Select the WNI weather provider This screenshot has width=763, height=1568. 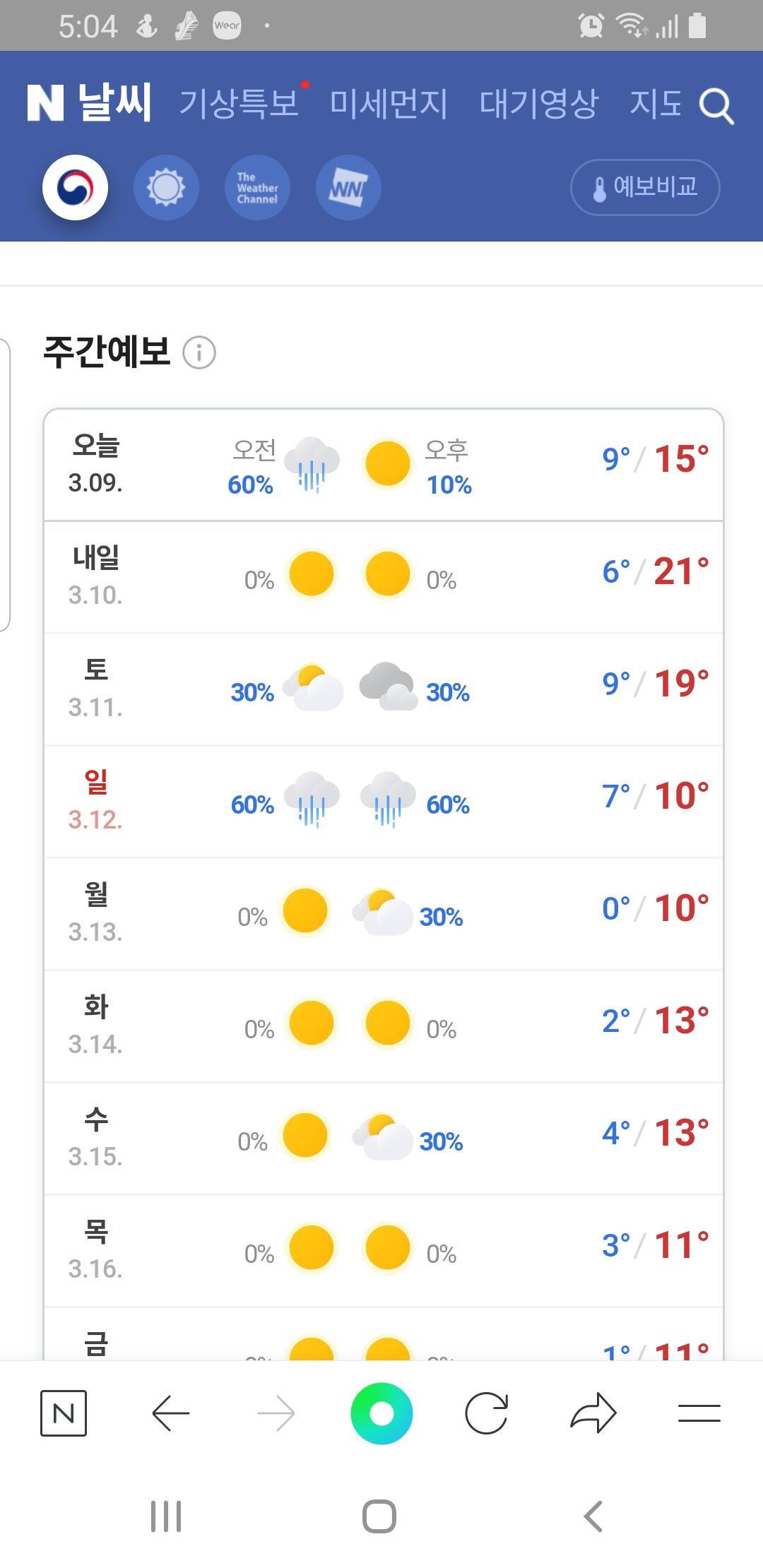click(348, 187)
